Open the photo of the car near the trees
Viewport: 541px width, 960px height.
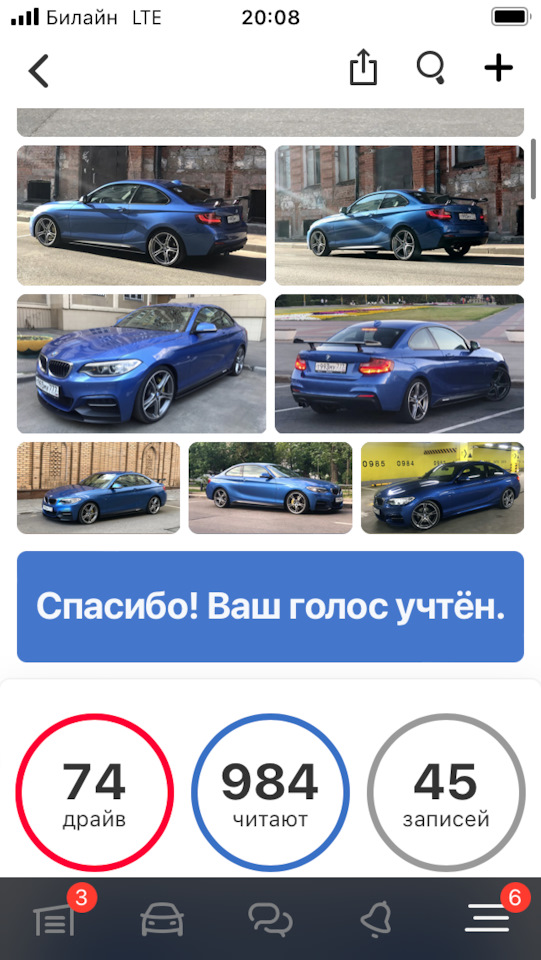click(270, 488)
